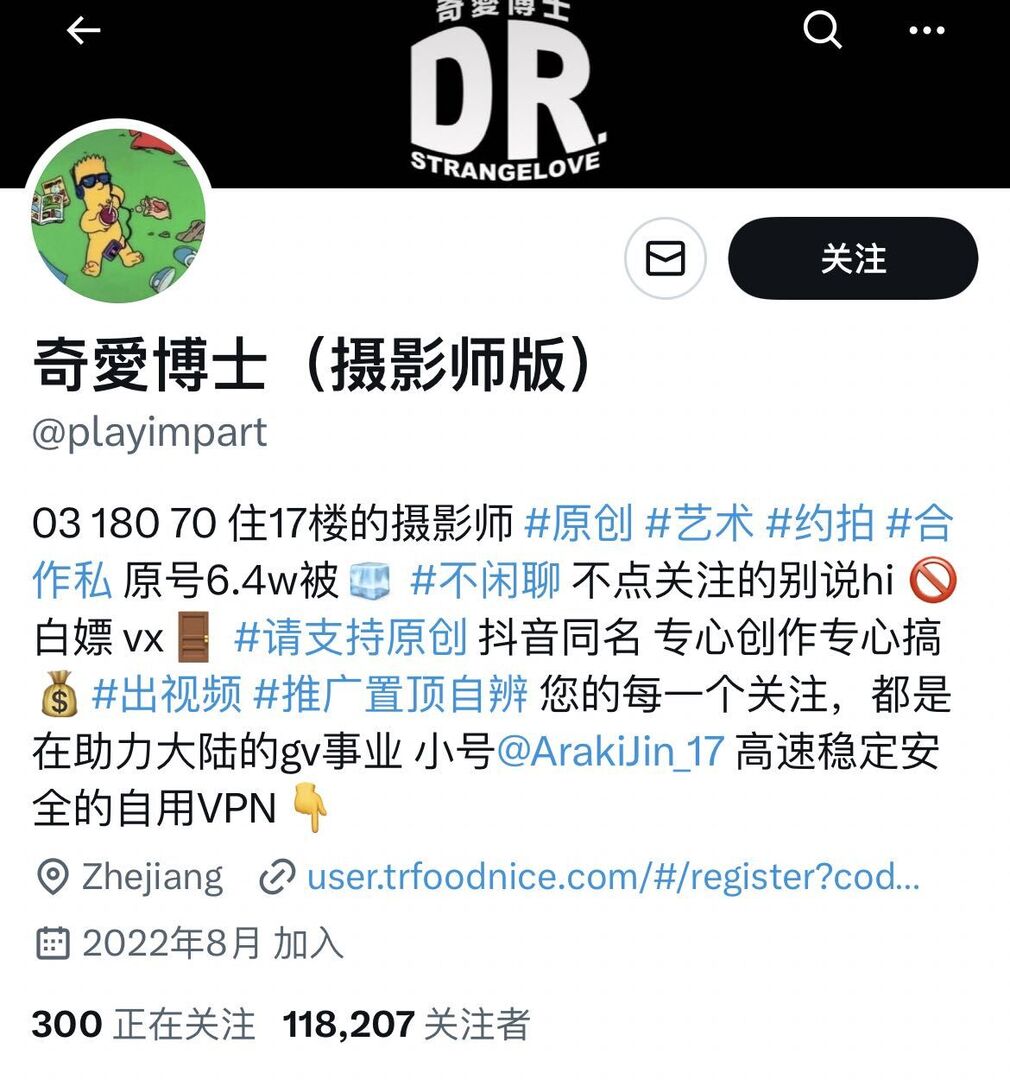Open hashtag #请支持原创

pyautogui.click(x=351, y=637)
